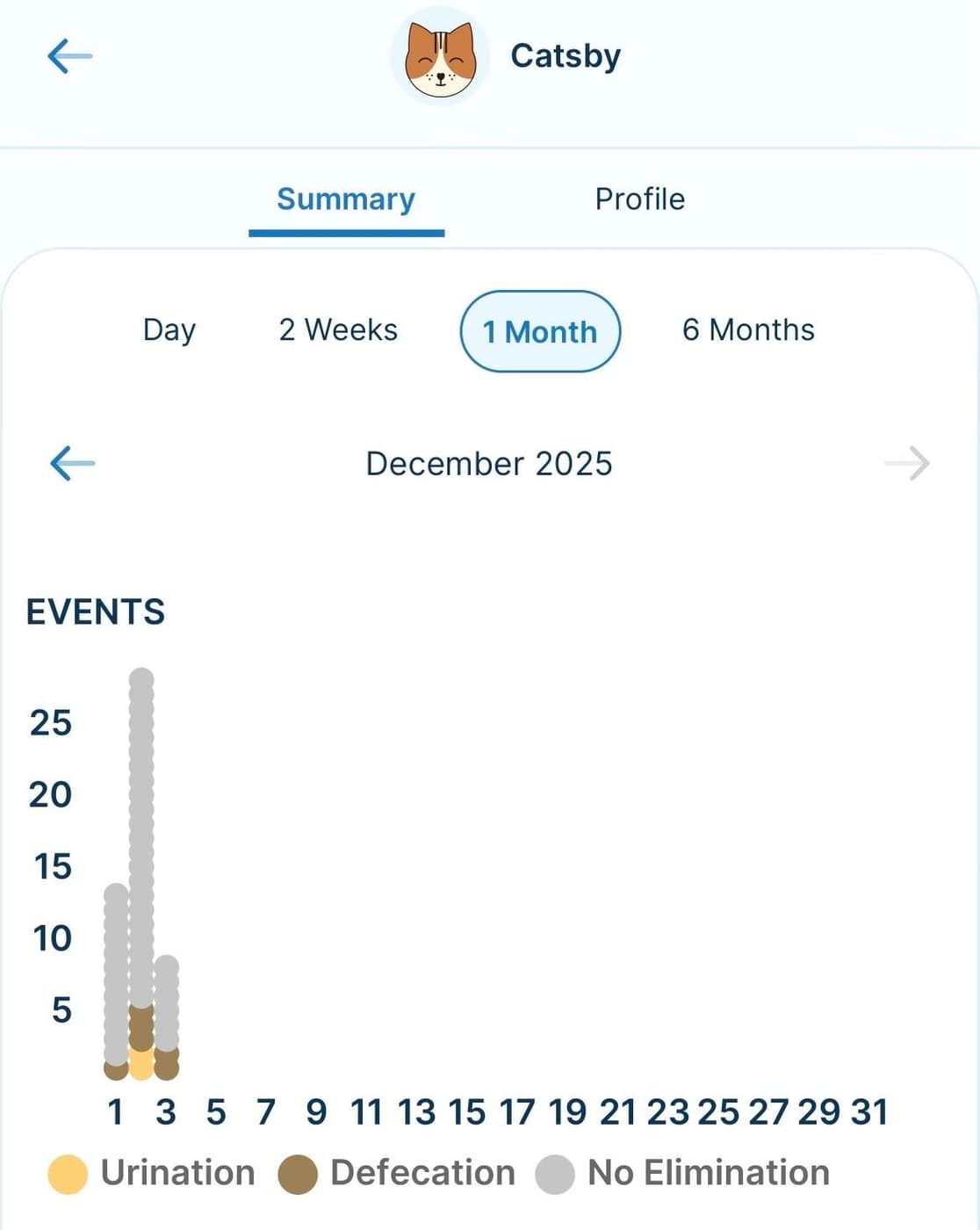Switch to the Profile tab
980x1230 pixels.
click(x=639, y=199)
